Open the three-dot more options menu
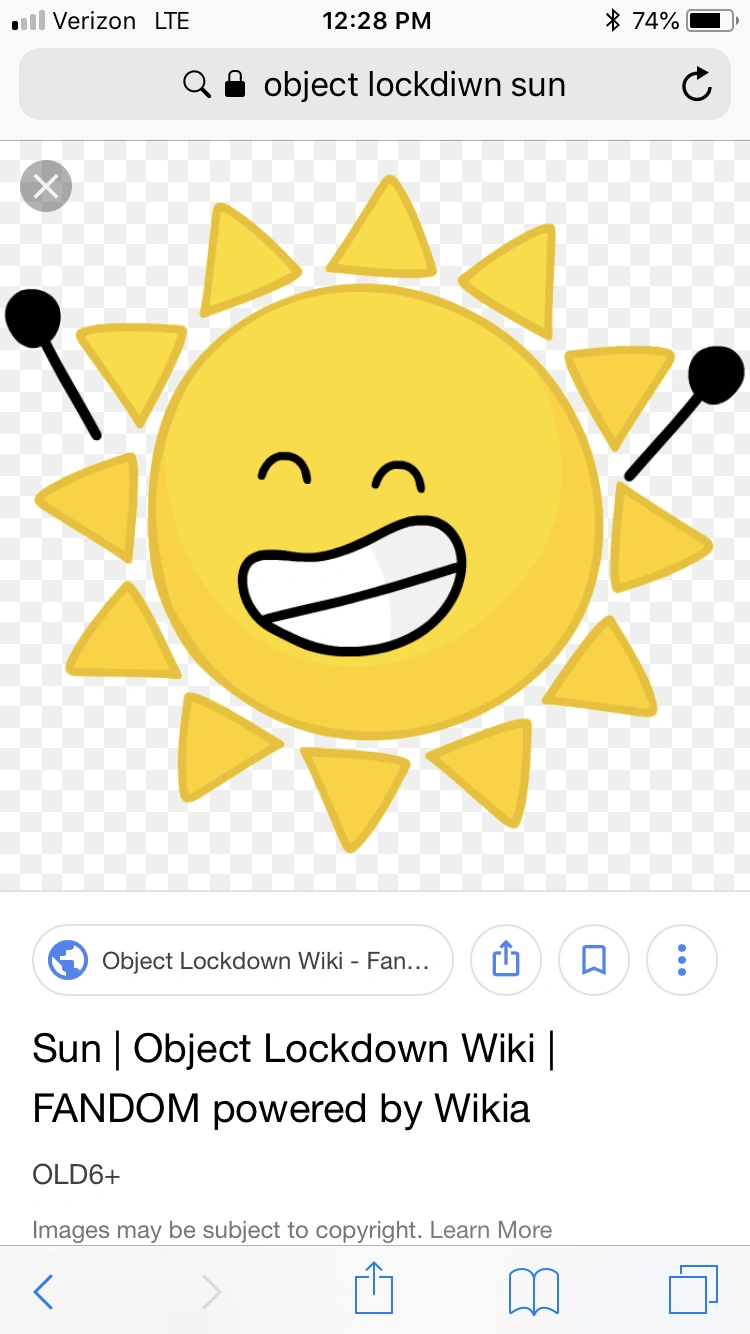 coord(682,961)
